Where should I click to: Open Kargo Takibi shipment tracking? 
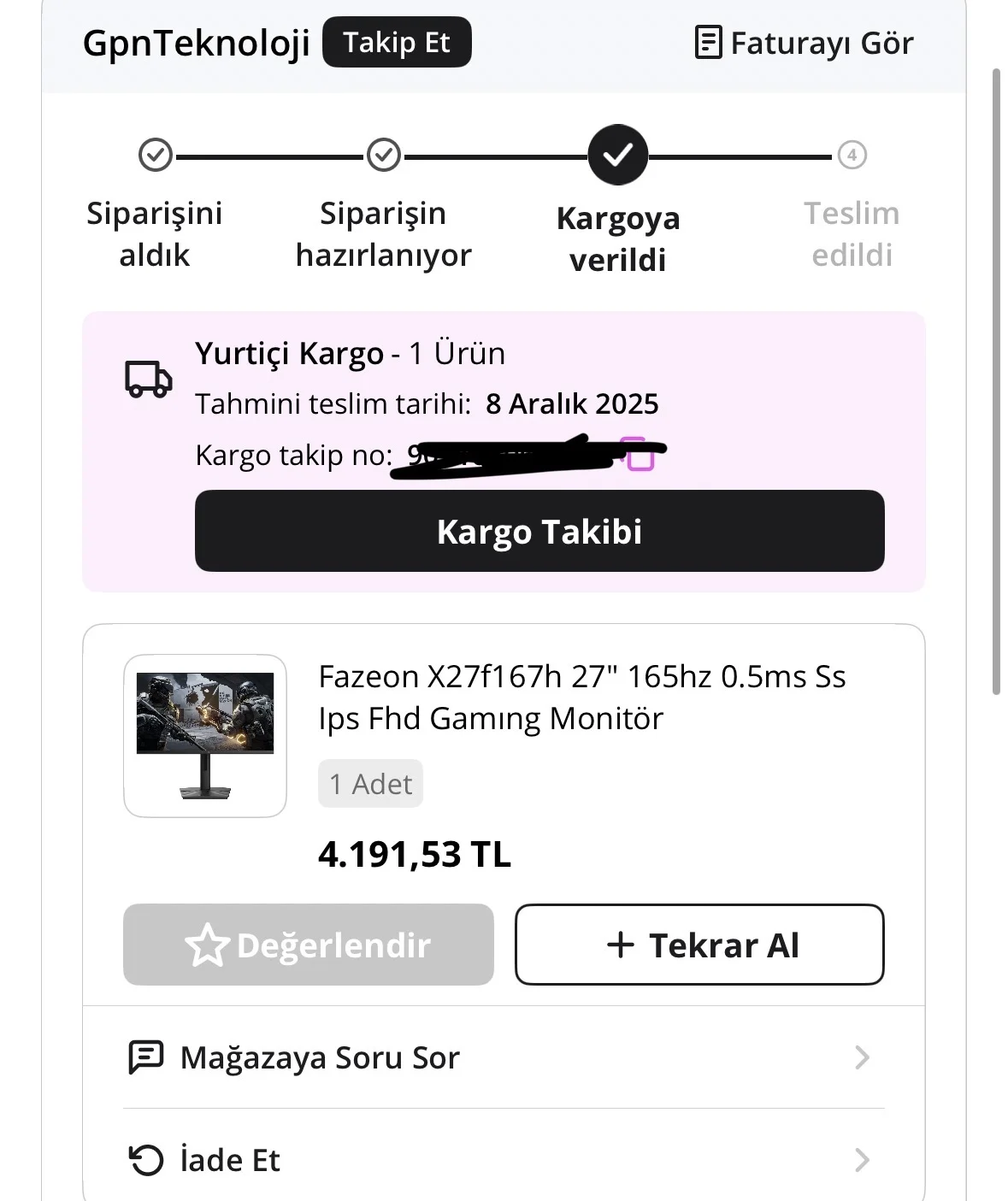539,531
